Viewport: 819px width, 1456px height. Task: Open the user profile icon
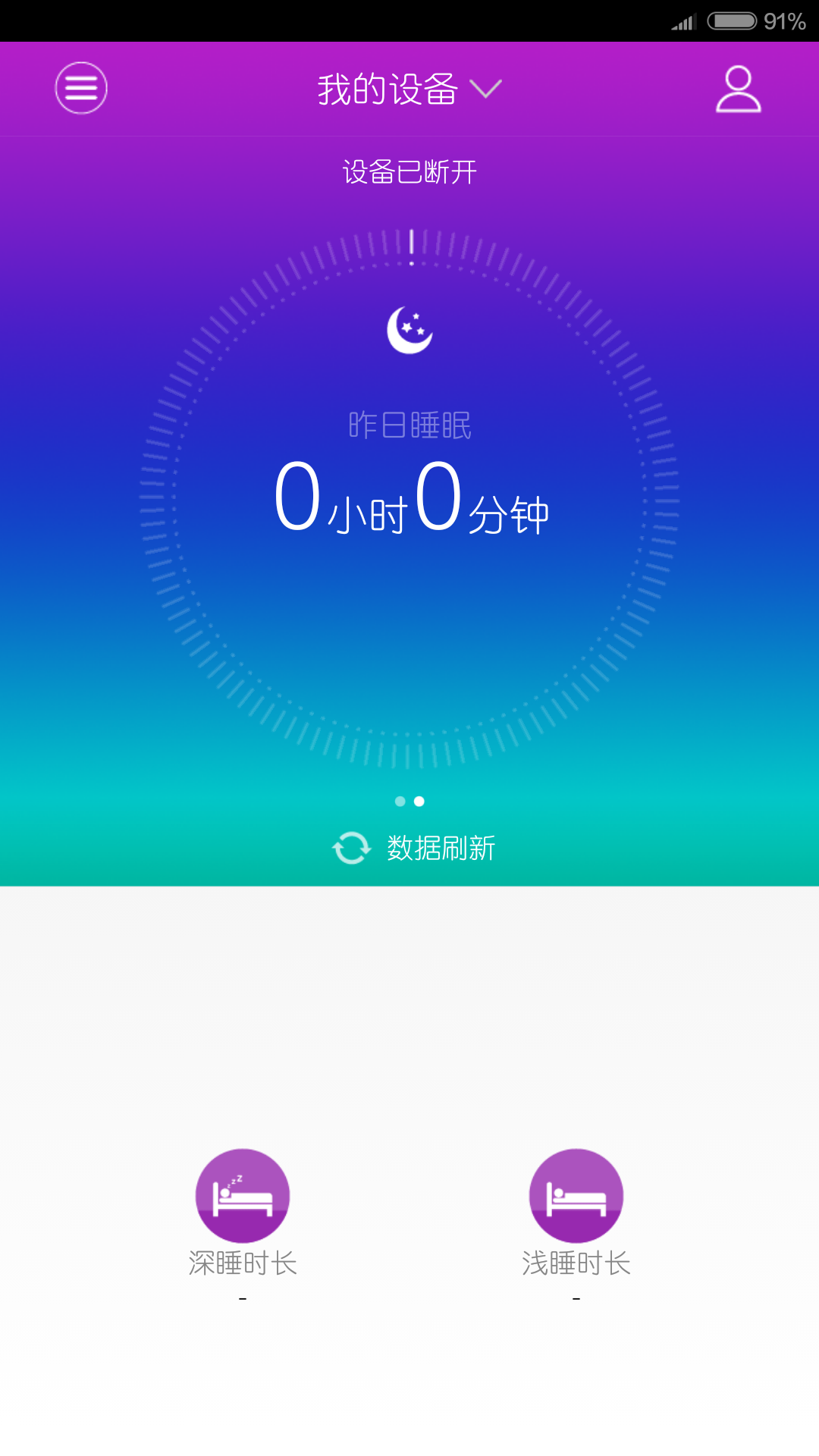[738, 89]
